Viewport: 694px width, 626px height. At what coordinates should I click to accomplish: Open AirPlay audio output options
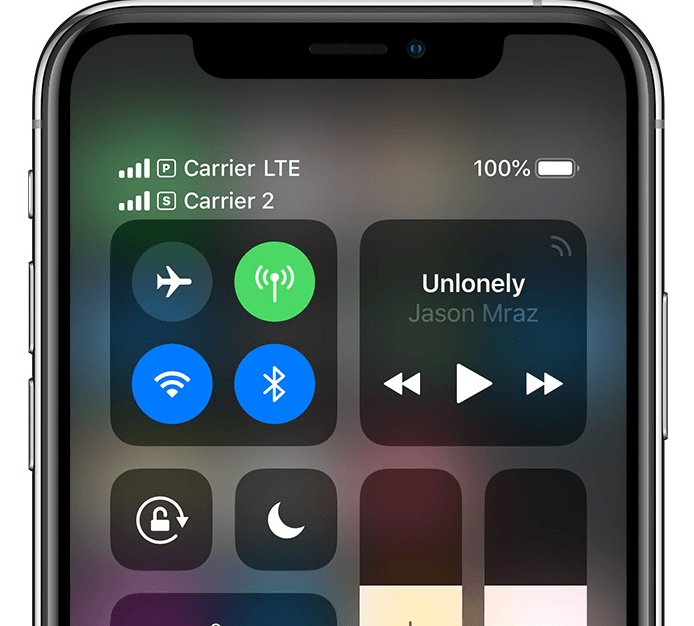[x=560, y=245]
